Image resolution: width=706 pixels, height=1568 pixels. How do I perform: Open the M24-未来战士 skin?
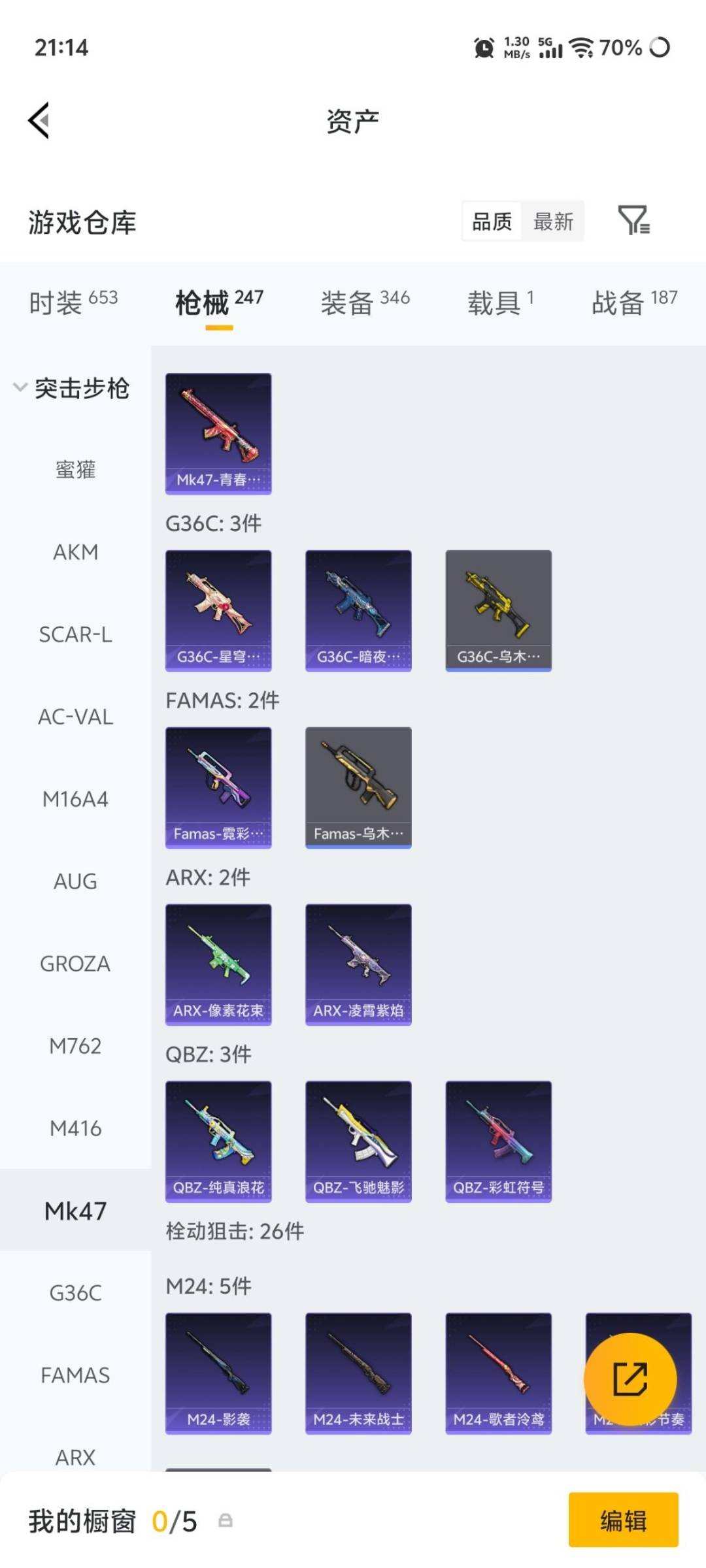tap(358, 1374)
